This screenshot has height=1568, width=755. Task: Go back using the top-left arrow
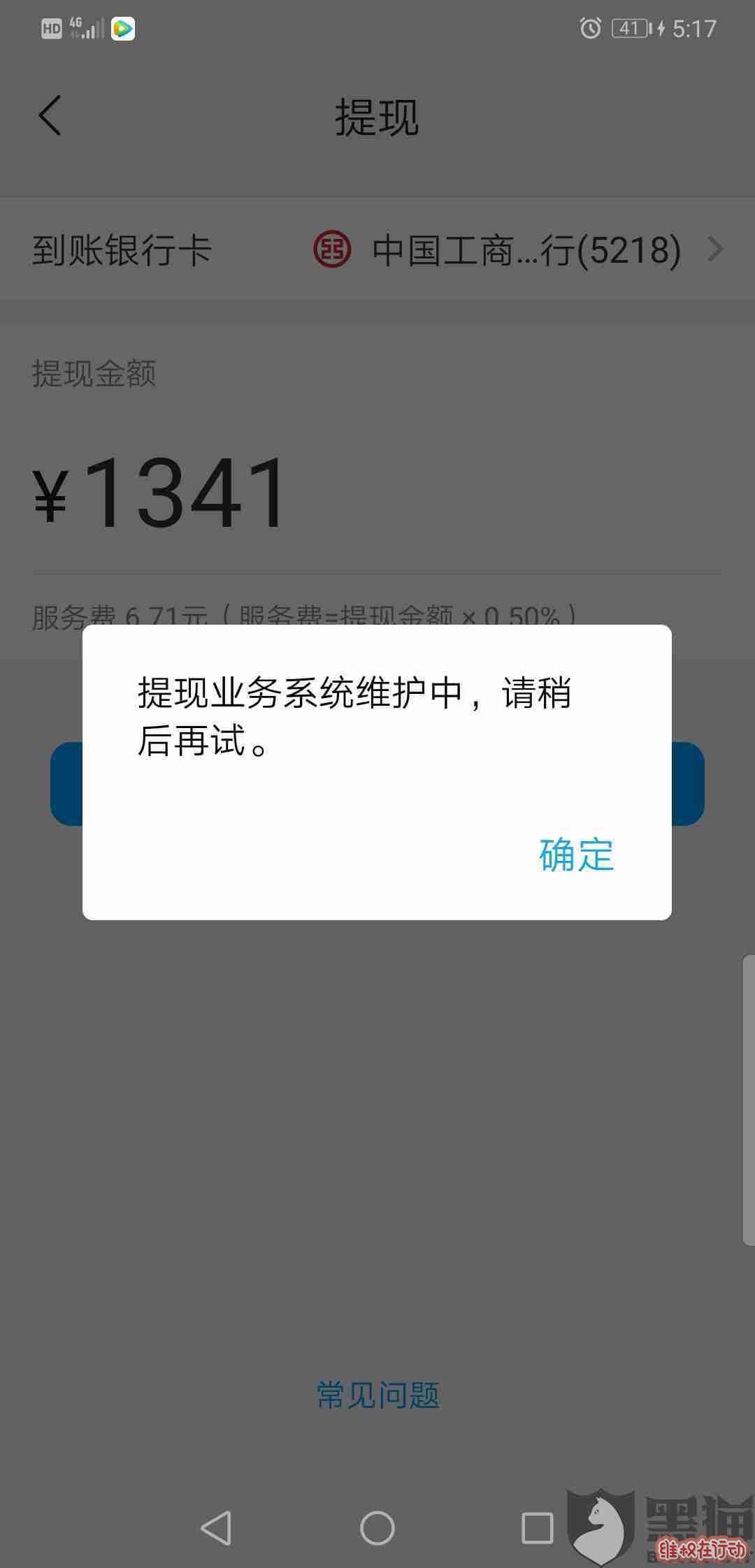pyautogui.click(x=50, y=115)
